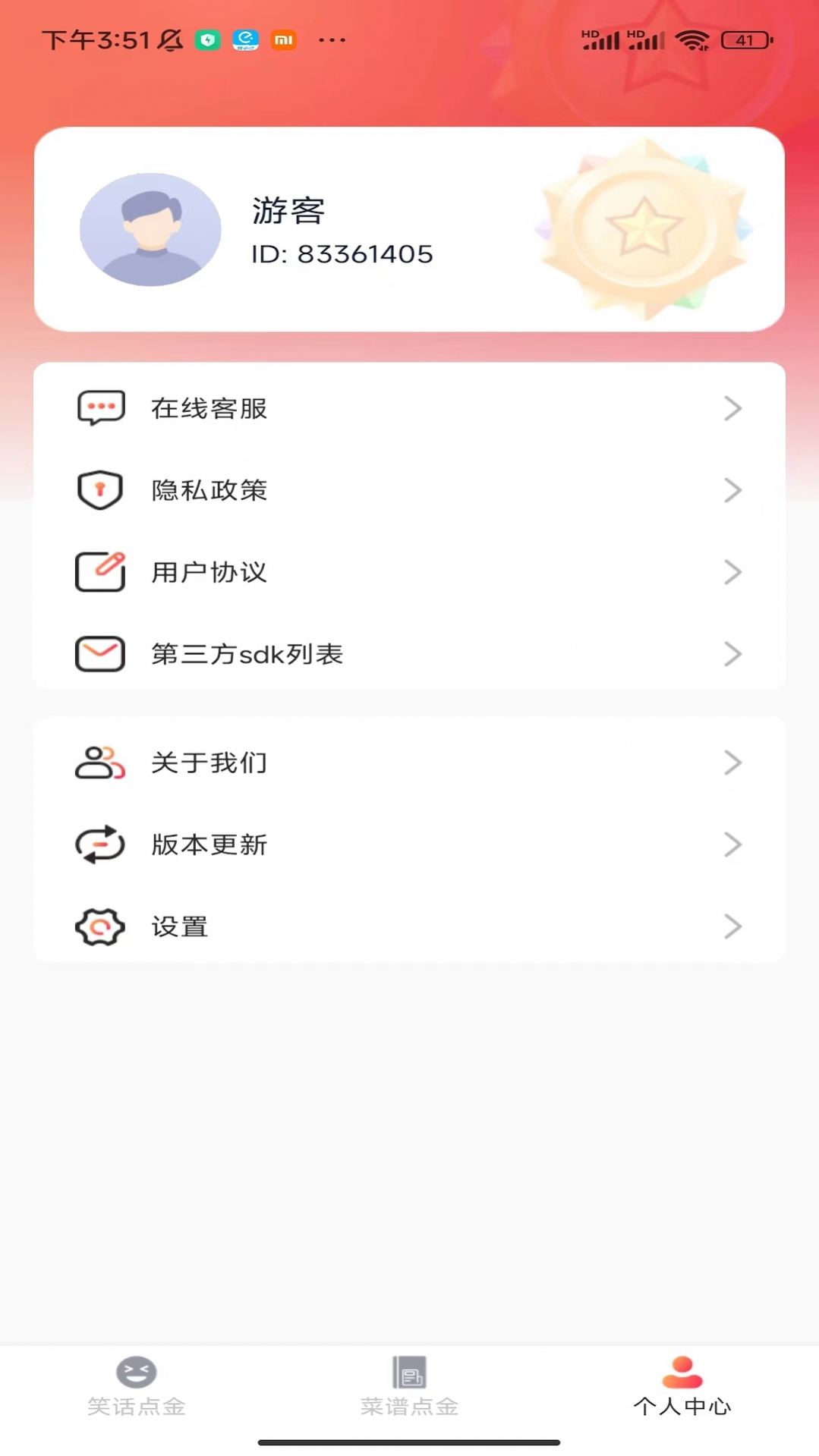Image resolution: width=819 pixels, height=1456 pixels.
Task: Expand the 在线客服 row chevron
Action: click(x=732, y=407)
